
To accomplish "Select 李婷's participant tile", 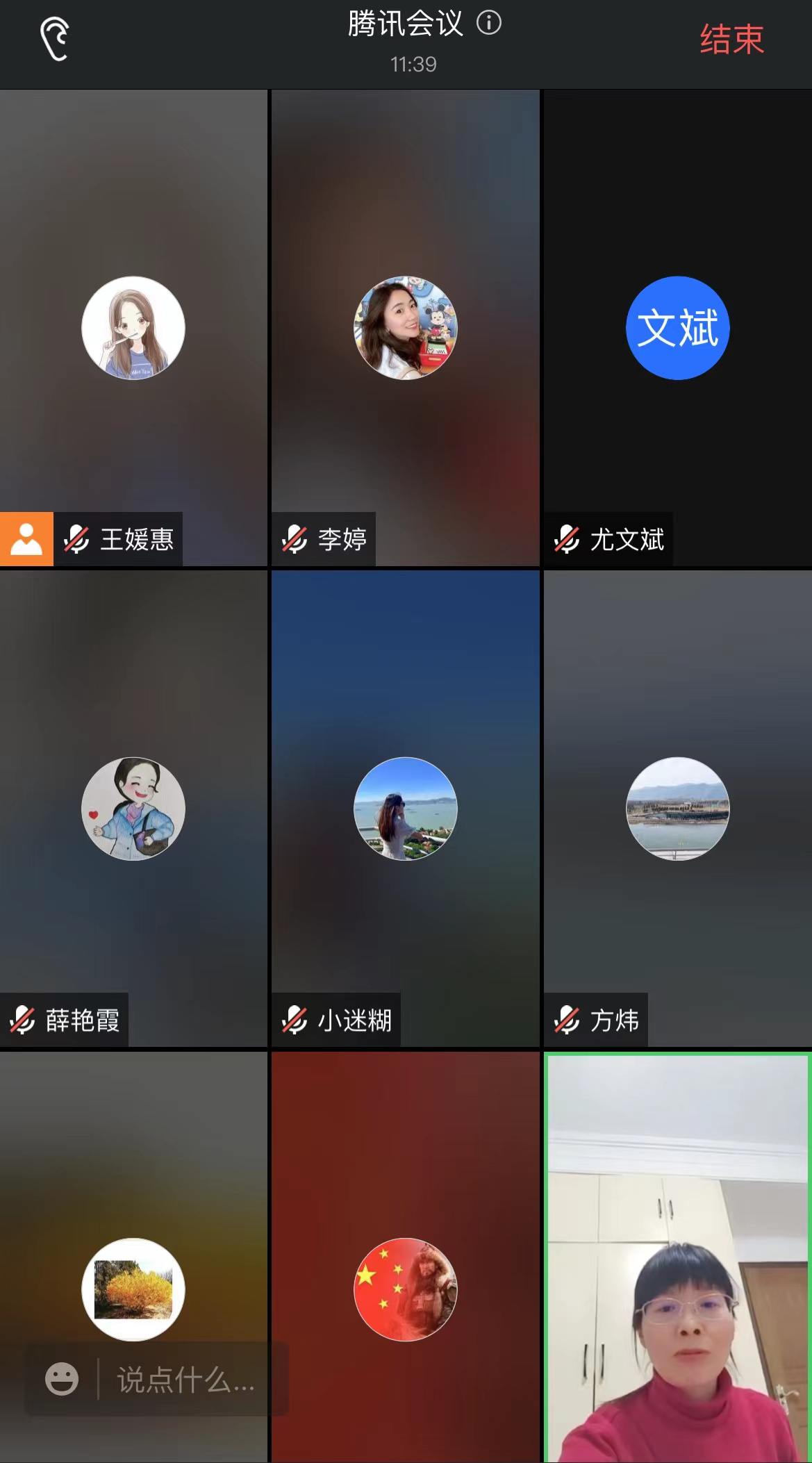I will 406,328.
